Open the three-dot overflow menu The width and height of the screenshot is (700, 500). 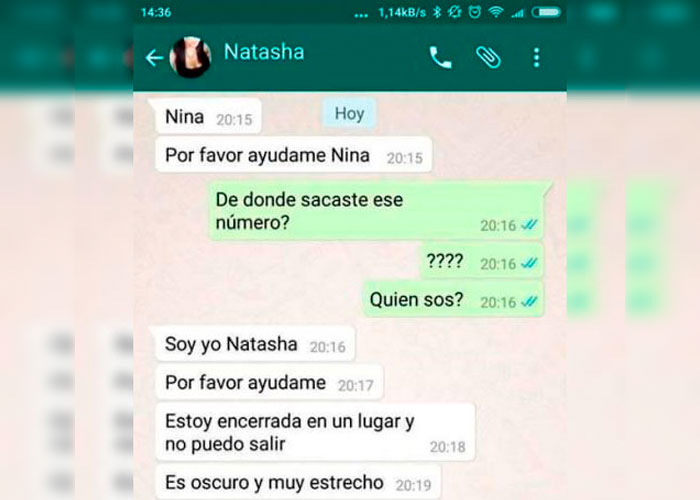[x=537, y=58]
